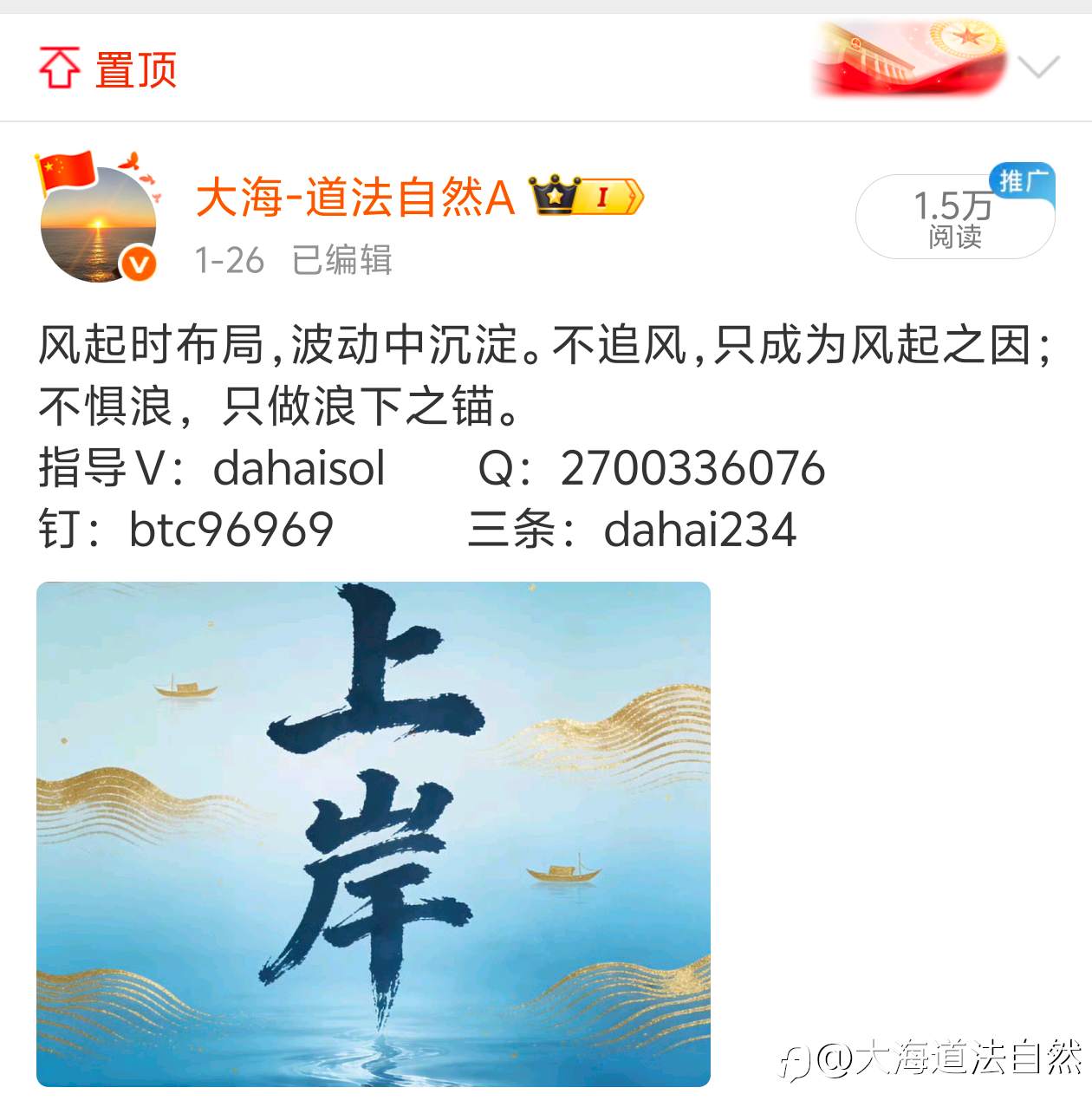
Task: Click the orange V verification badge on the avatar
Action: [x=134, y=260]
